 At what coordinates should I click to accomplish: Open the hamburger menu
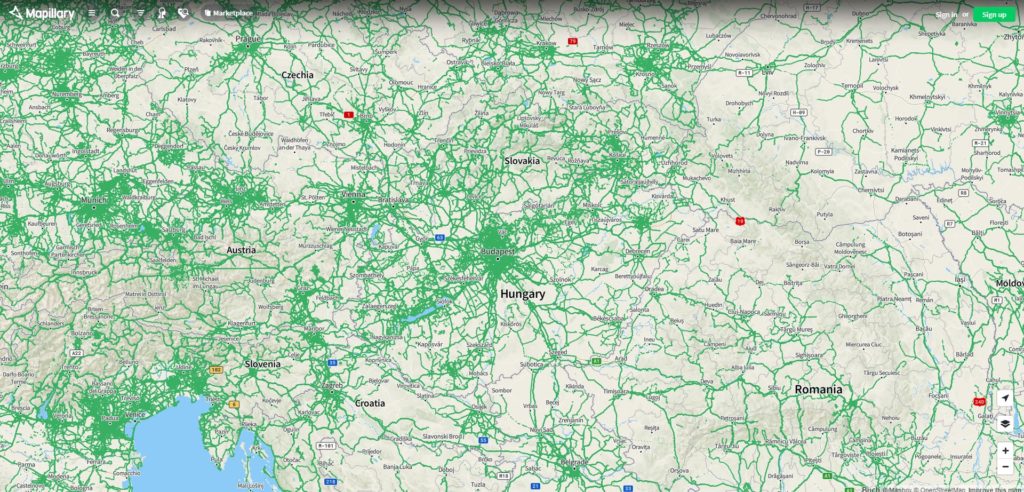click(92, 14)
